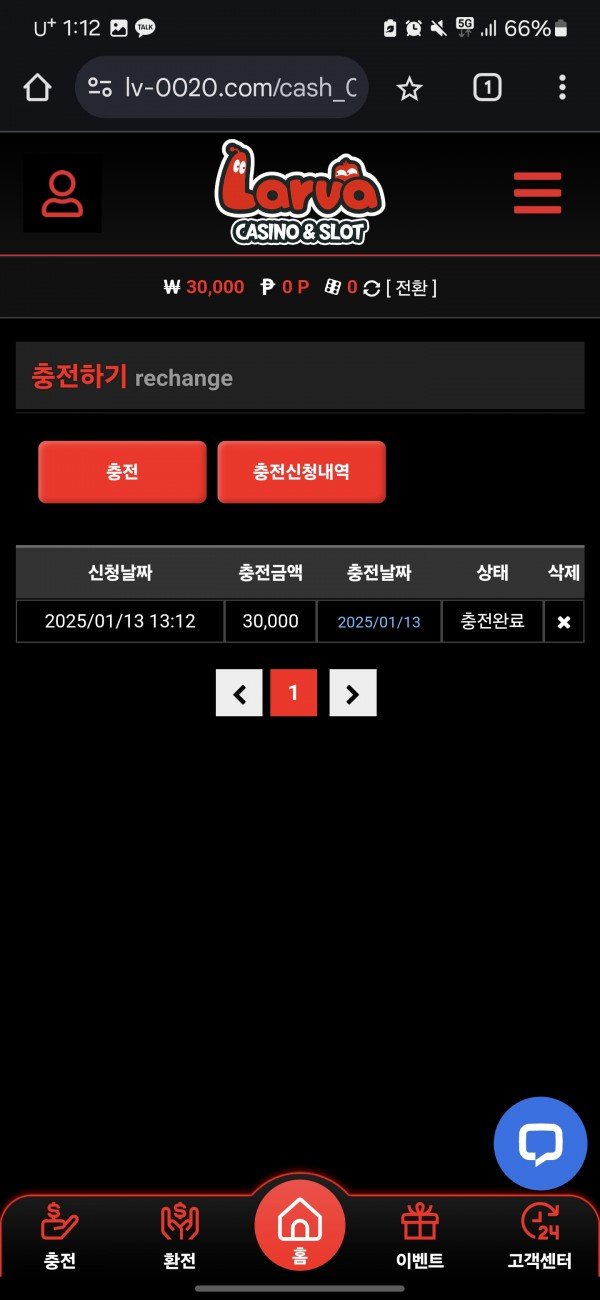Open the user profile icon
The image size is (600, 1300).
coord(62,194)
